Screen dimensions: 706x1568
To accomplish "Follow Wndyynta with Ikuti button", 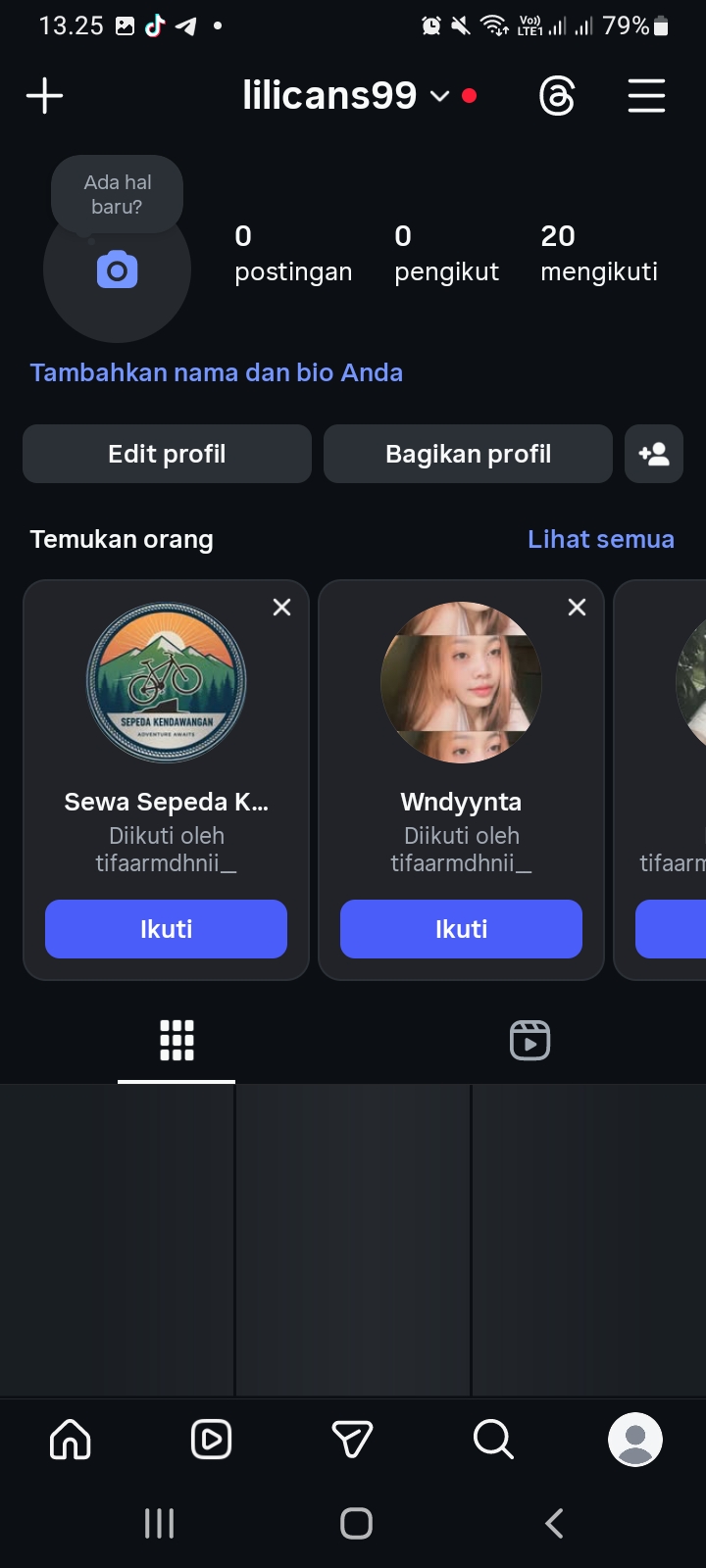I will [x=461, y=929].
